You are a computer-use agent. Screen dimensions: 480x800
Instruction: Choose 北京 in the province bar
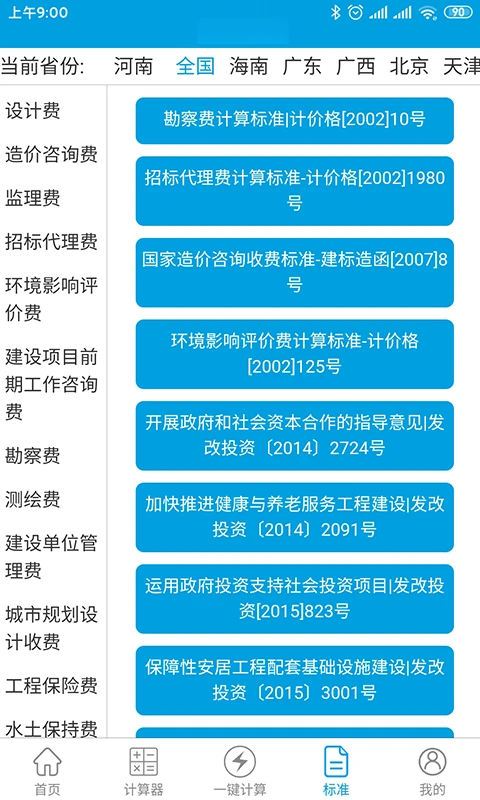click(x=409, y=66)
